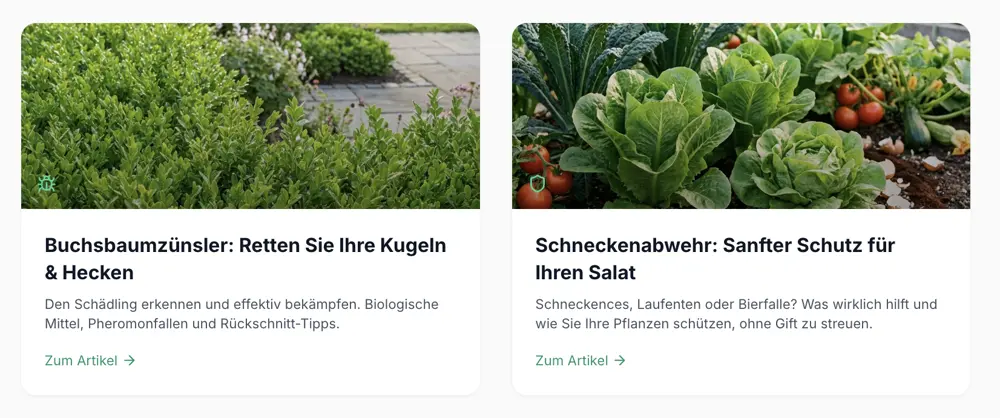Open the Buchsbaumzünsler article card
The image size is (1000, 418).
[245, 258]
